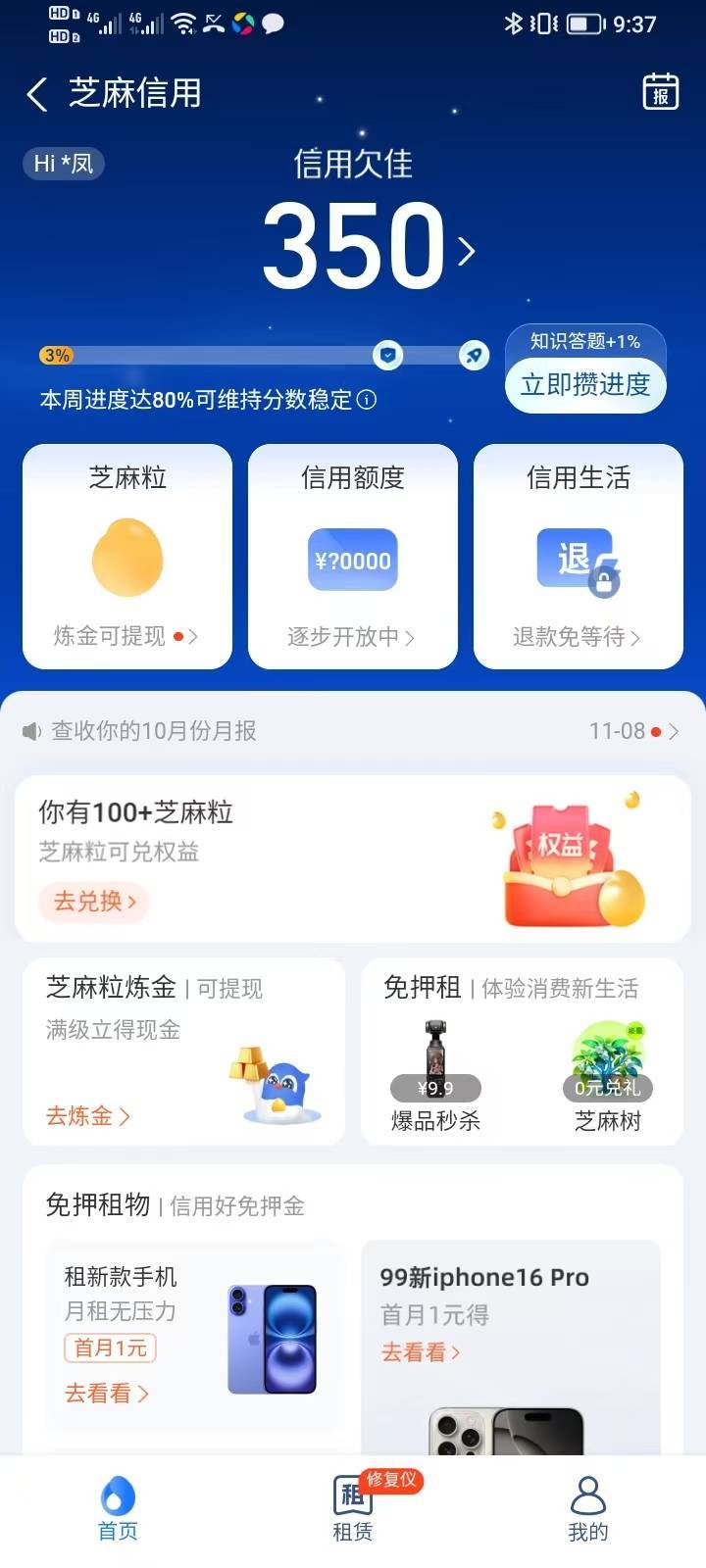The width and height of the screenshot is (706, 1568).
Task: Open the 信用额度 card
Action: point(353,556)
